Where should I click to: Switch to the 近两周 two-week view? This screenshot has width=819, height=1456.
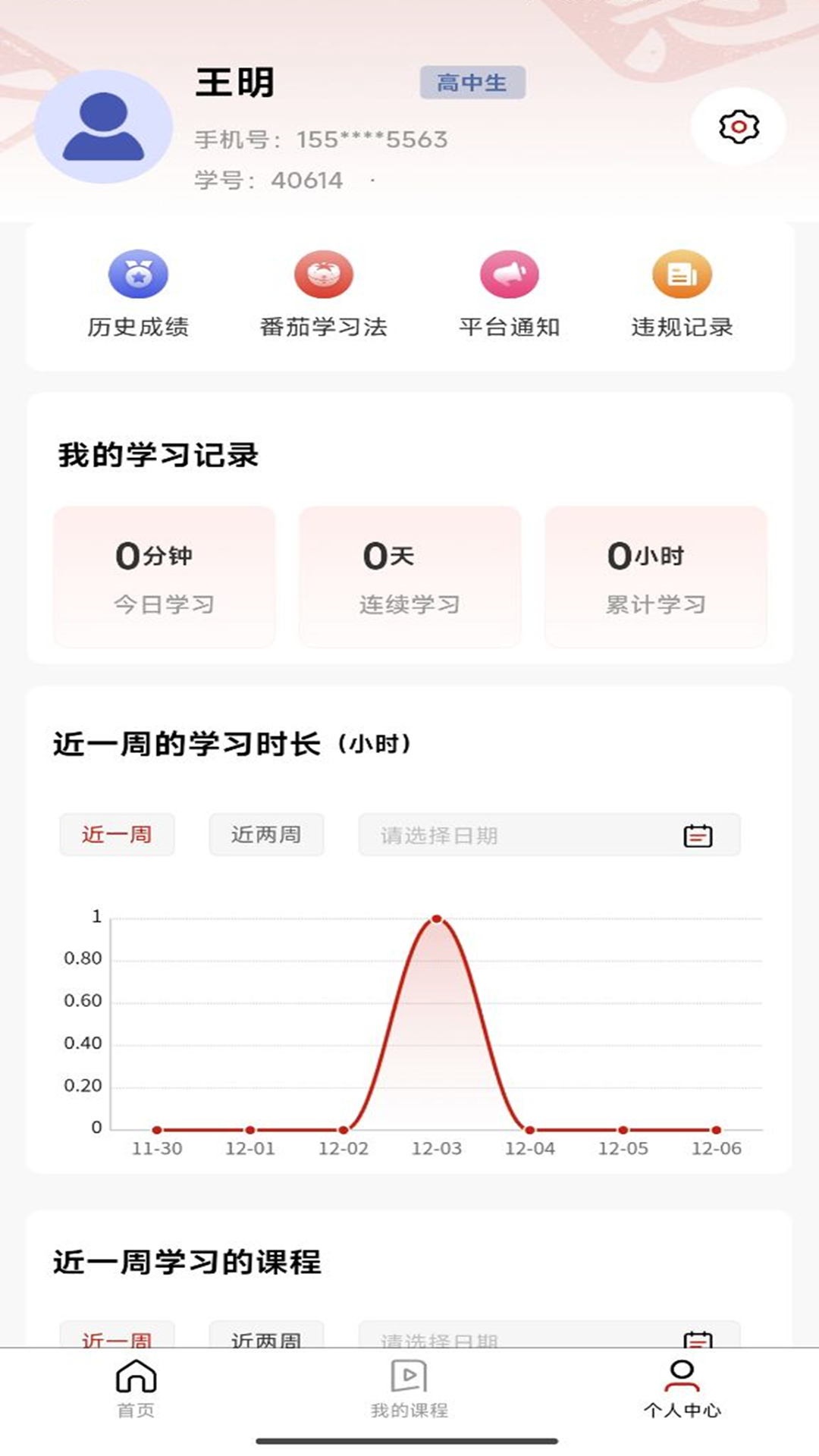click(267, 834)
